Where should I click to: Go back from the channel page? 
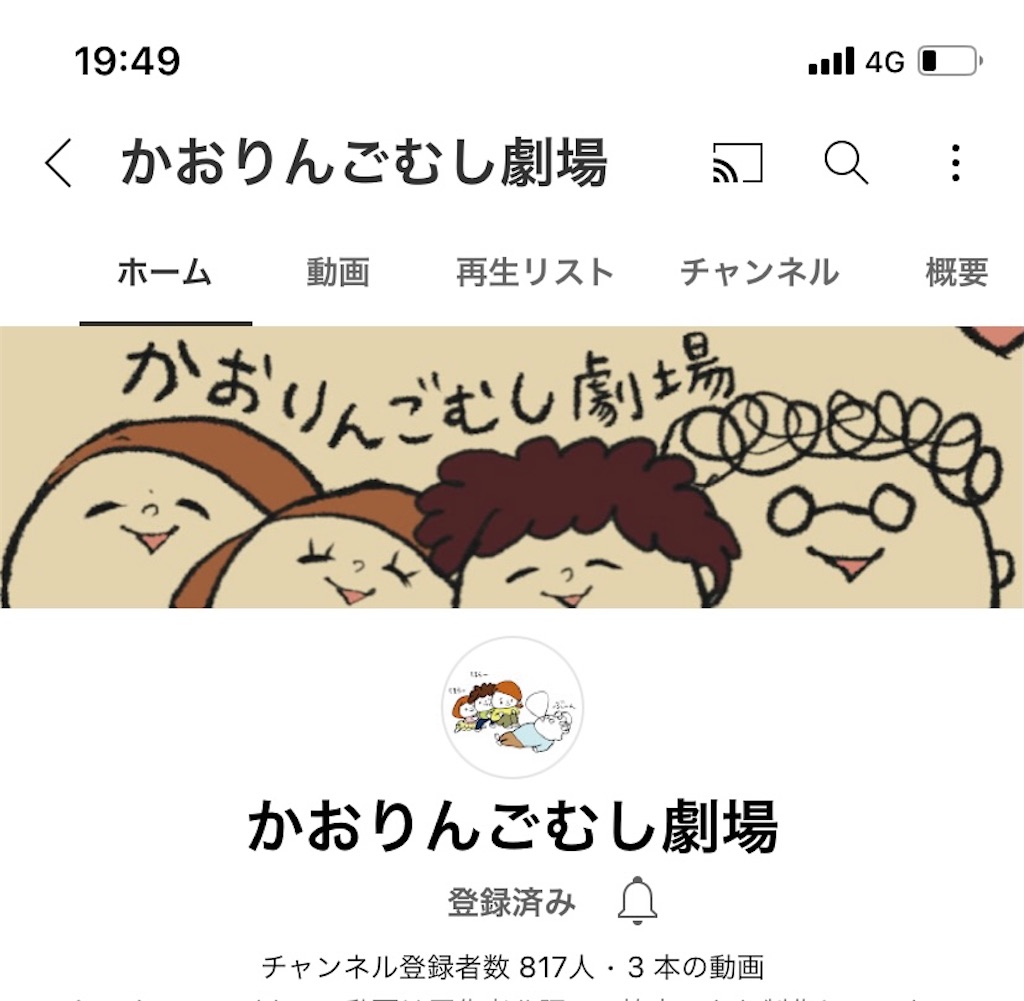tap(59, 163)
